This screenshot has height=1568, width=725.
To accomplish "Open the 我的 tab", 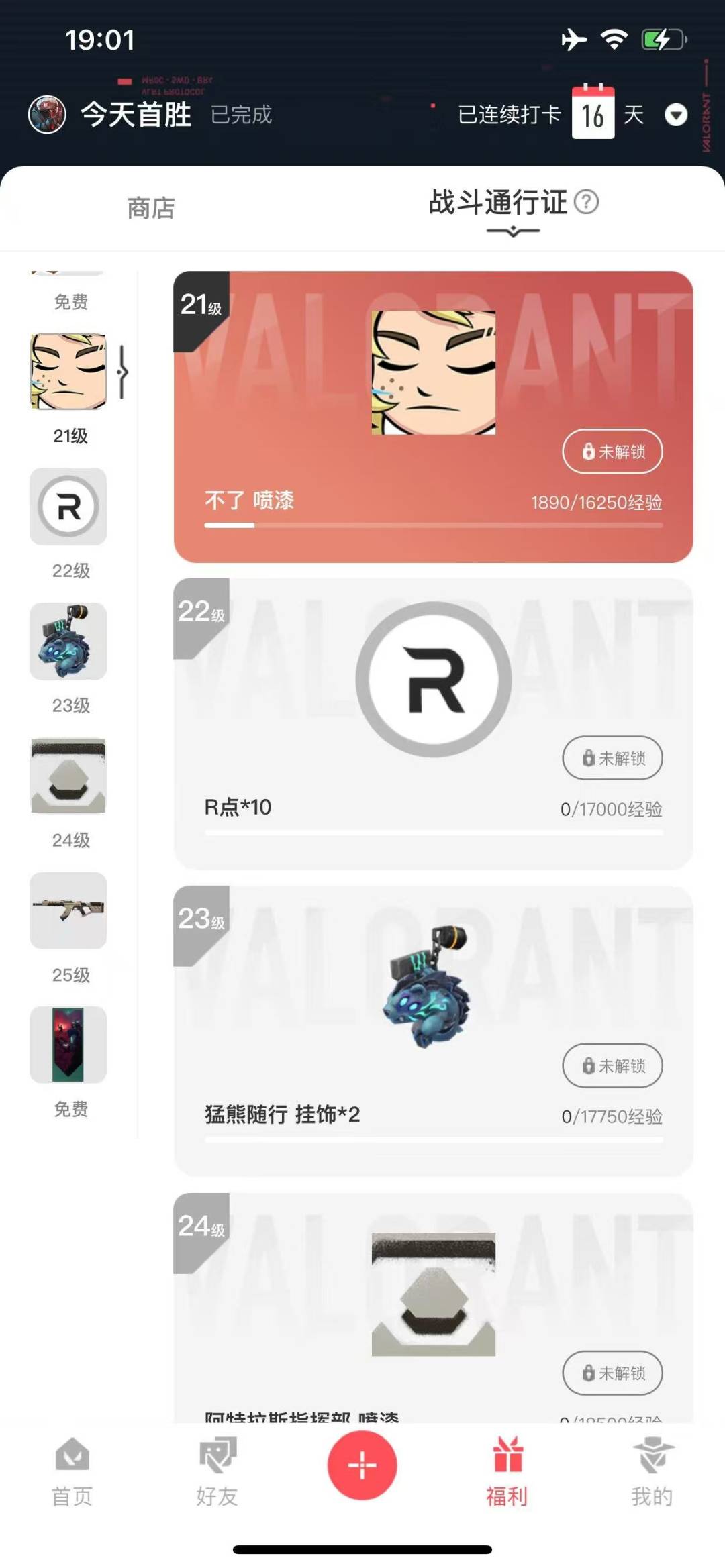I will point(652,1471).
